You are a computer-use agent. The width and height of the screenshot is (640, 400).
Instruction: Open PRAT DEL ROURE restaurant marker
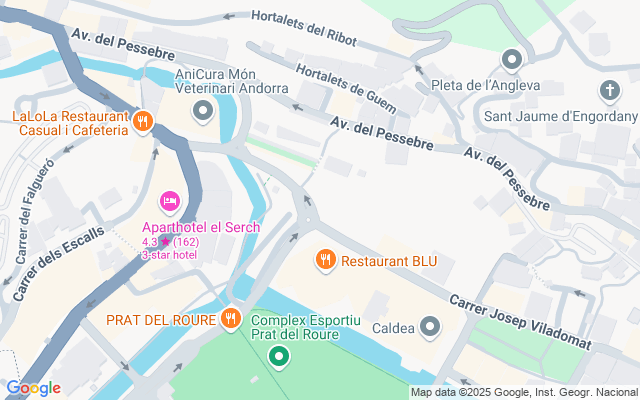tap(232, 320)
